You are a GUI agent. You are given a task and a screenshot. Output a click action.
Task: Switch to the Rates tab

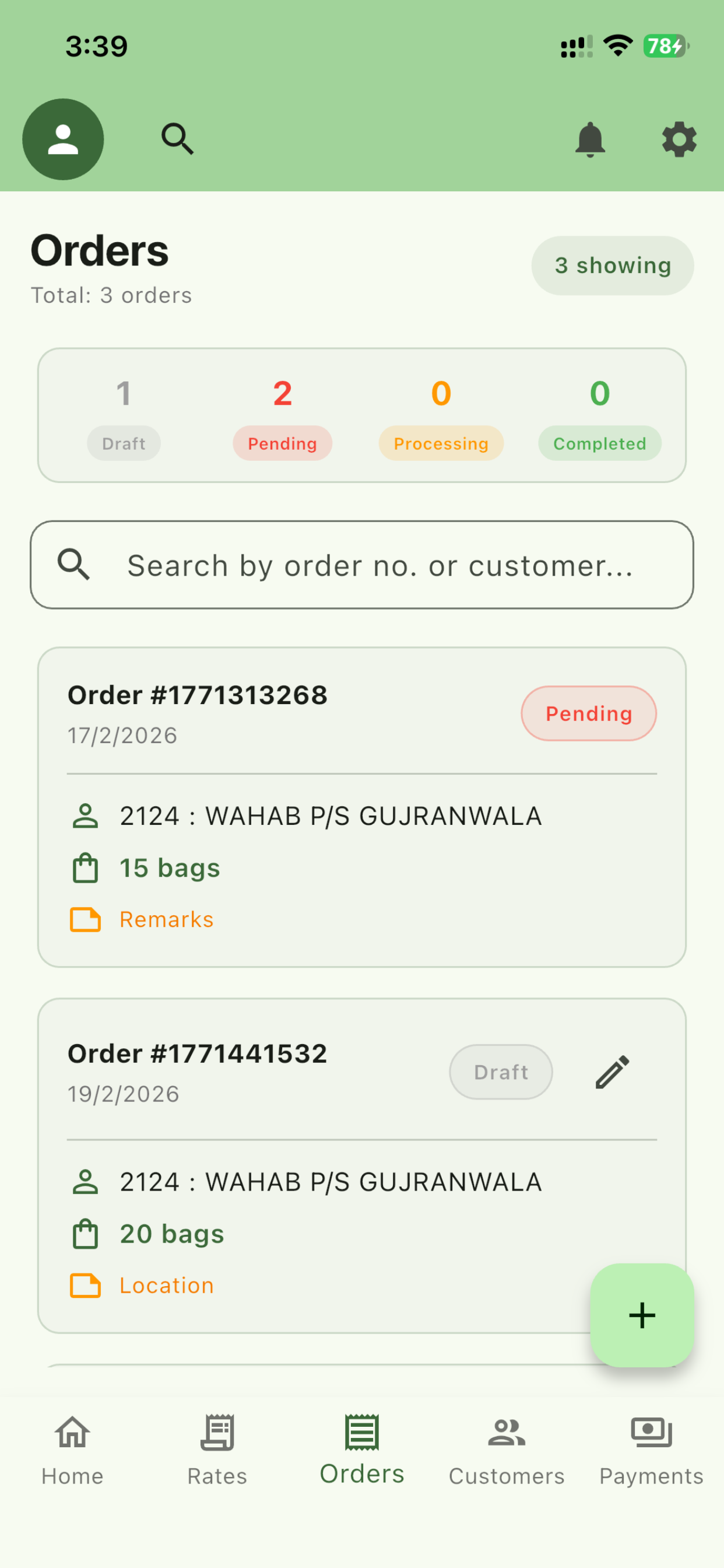217,1461
